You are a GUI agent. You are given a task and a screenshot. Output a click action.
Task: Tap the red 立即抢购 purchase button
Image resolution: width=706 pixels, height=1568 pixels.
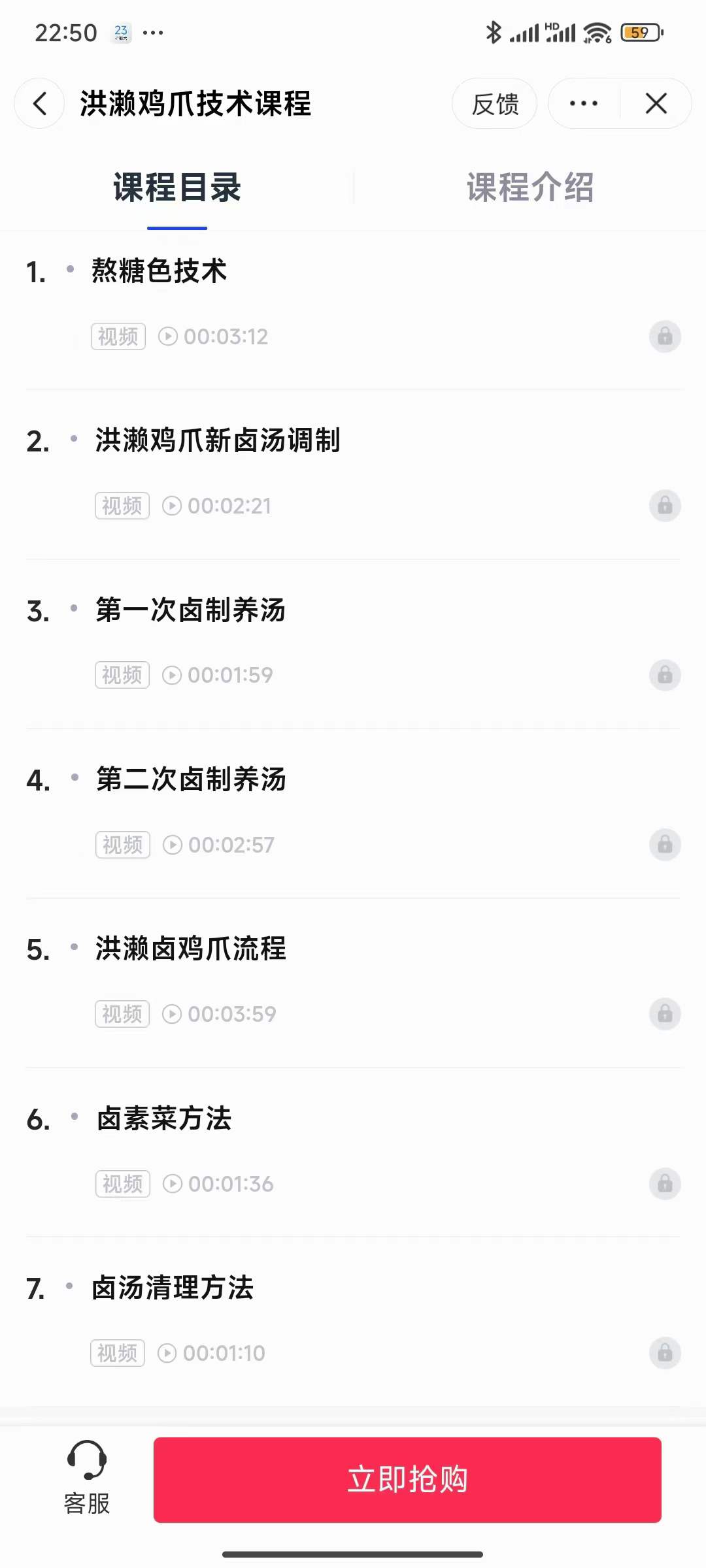(407, 1480)
